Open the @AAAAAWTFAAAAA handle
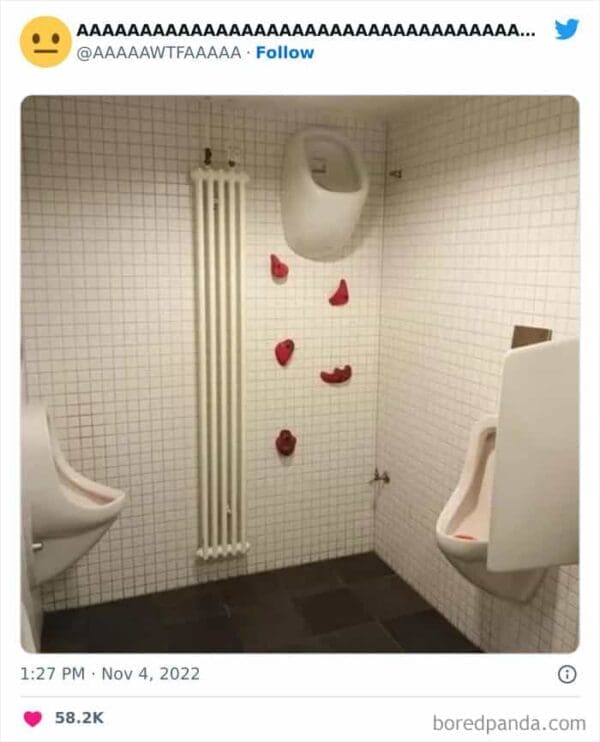Image resolution: width=600 pixels, height=742 pixels. (159, 52)
